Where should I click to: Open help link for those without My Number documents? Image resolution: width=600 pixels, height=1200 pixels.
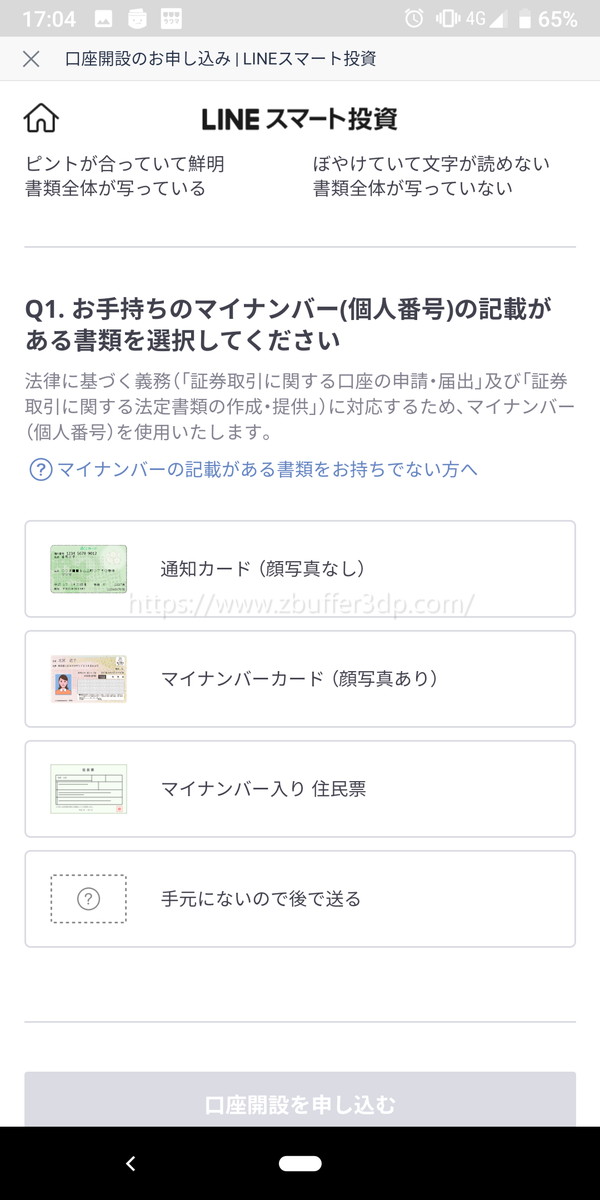click(266, 469)
